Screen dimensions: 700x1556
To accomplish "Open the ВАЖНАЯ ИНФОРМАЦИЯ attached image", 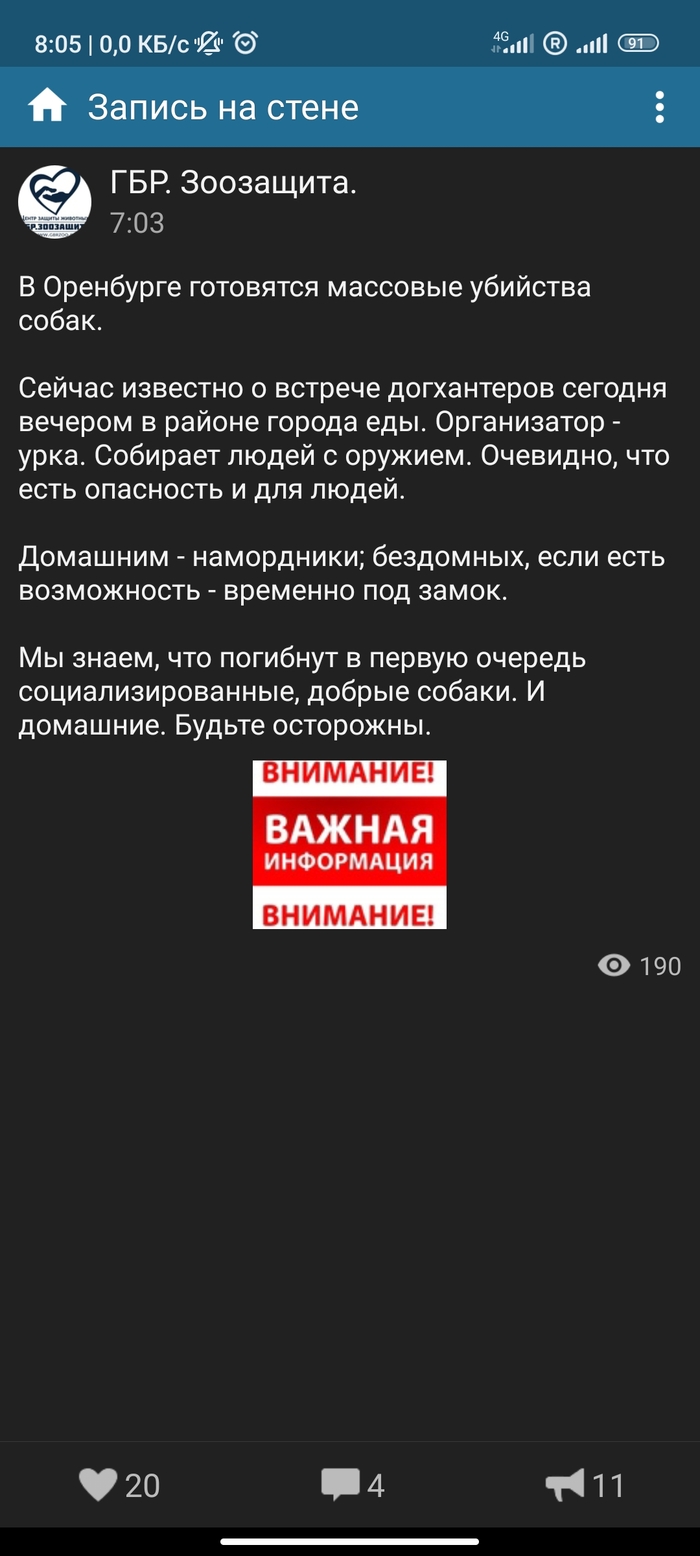I will [349, 844].
